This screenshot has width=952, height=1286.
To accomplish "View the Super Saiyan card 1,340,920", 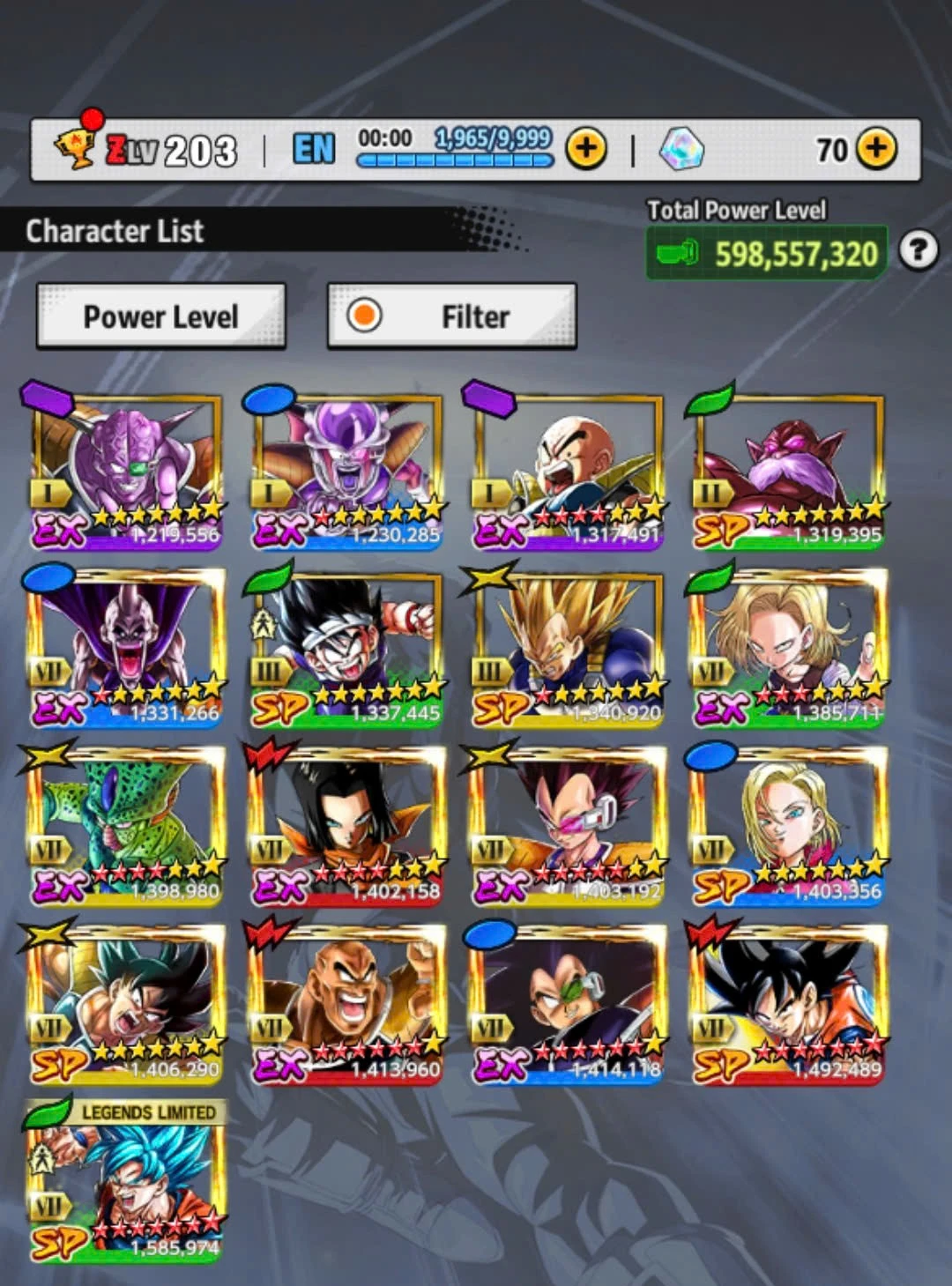I will 567,648.
